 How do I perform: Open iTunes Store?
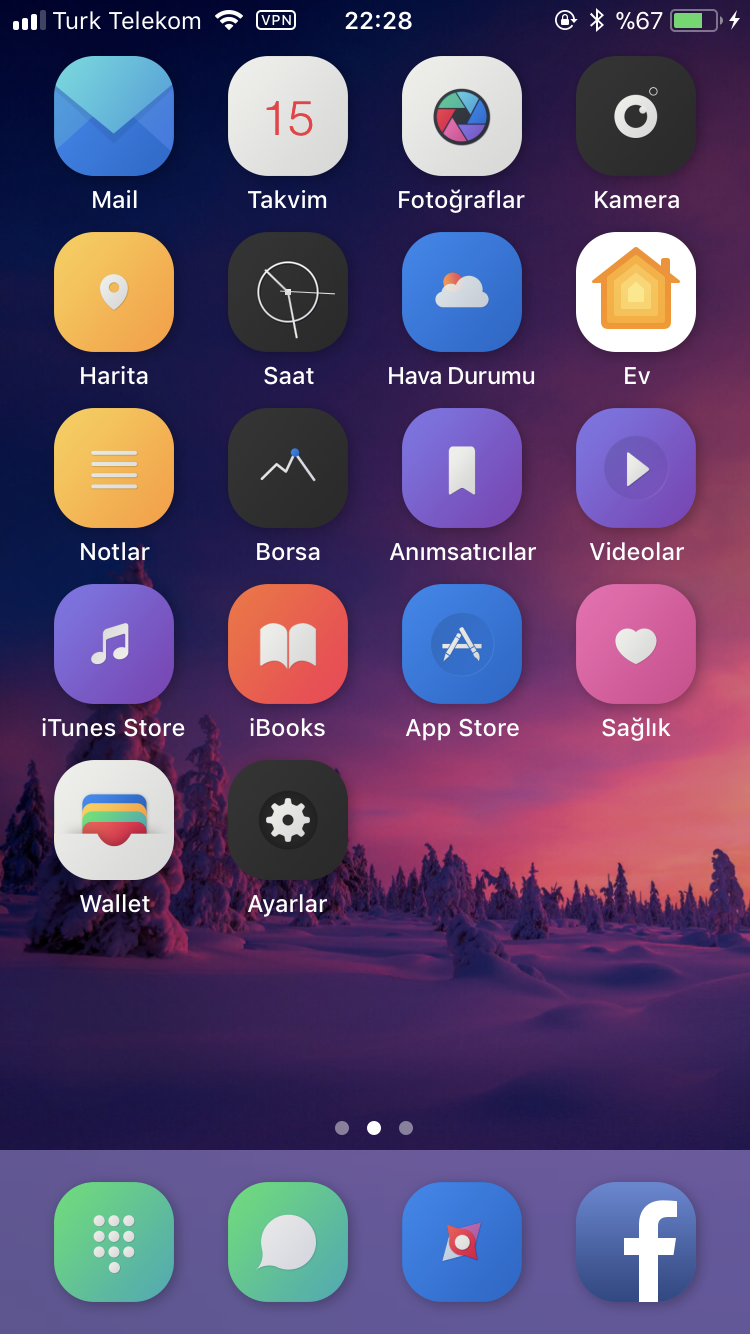coord(114,644)
